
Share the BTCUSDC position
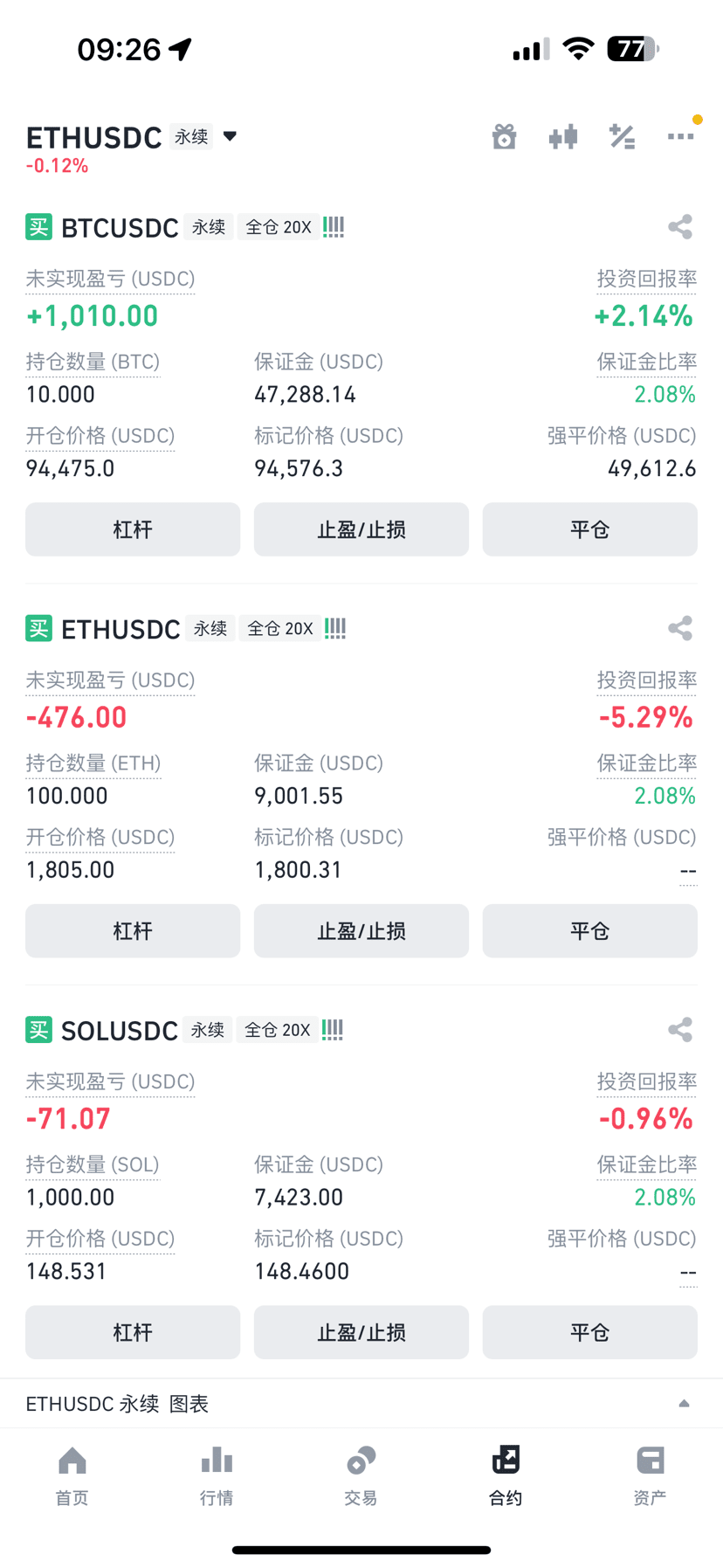[x=680, y=227]
